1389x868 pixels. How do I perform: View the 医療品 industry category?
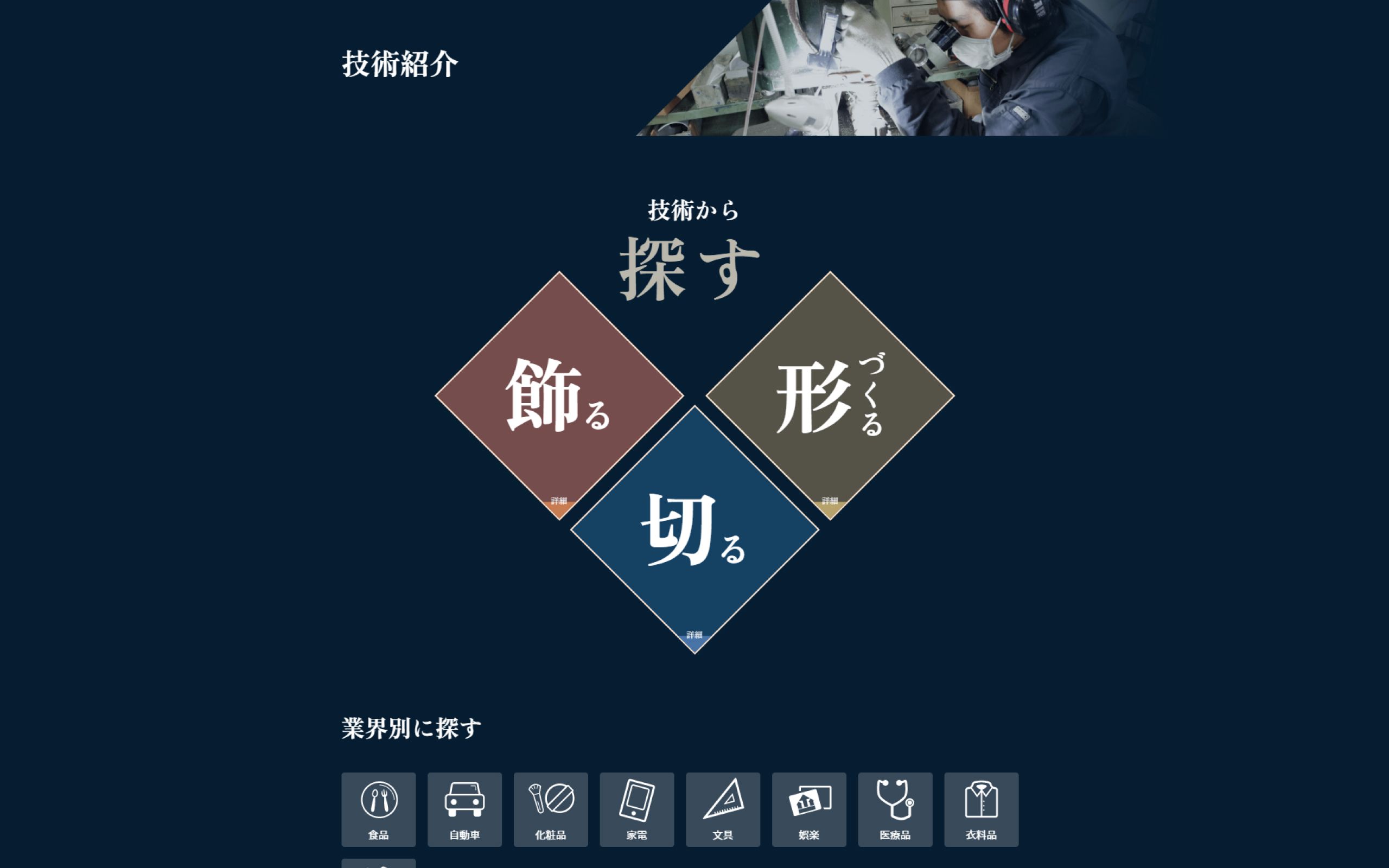895,809
